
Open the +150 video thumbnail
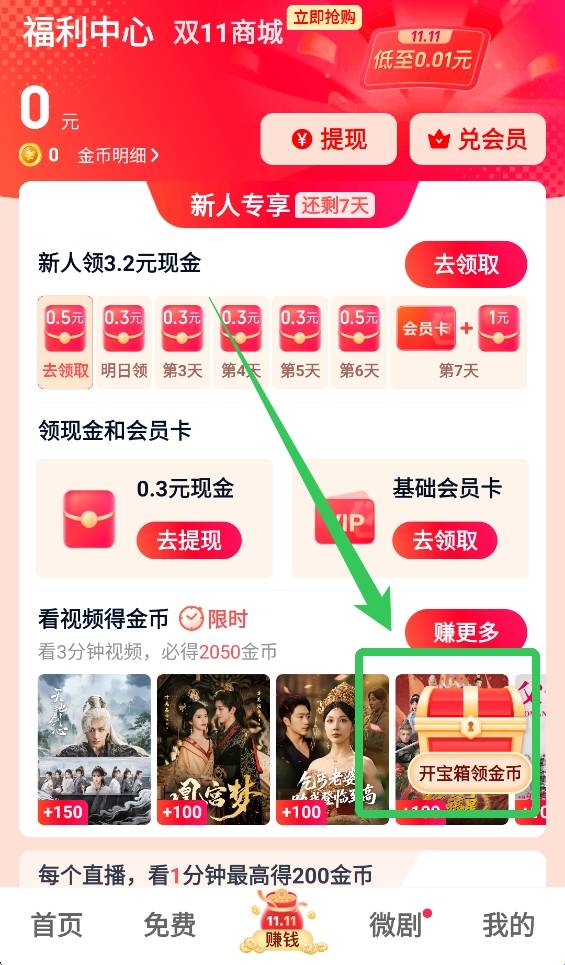[94, 750]
